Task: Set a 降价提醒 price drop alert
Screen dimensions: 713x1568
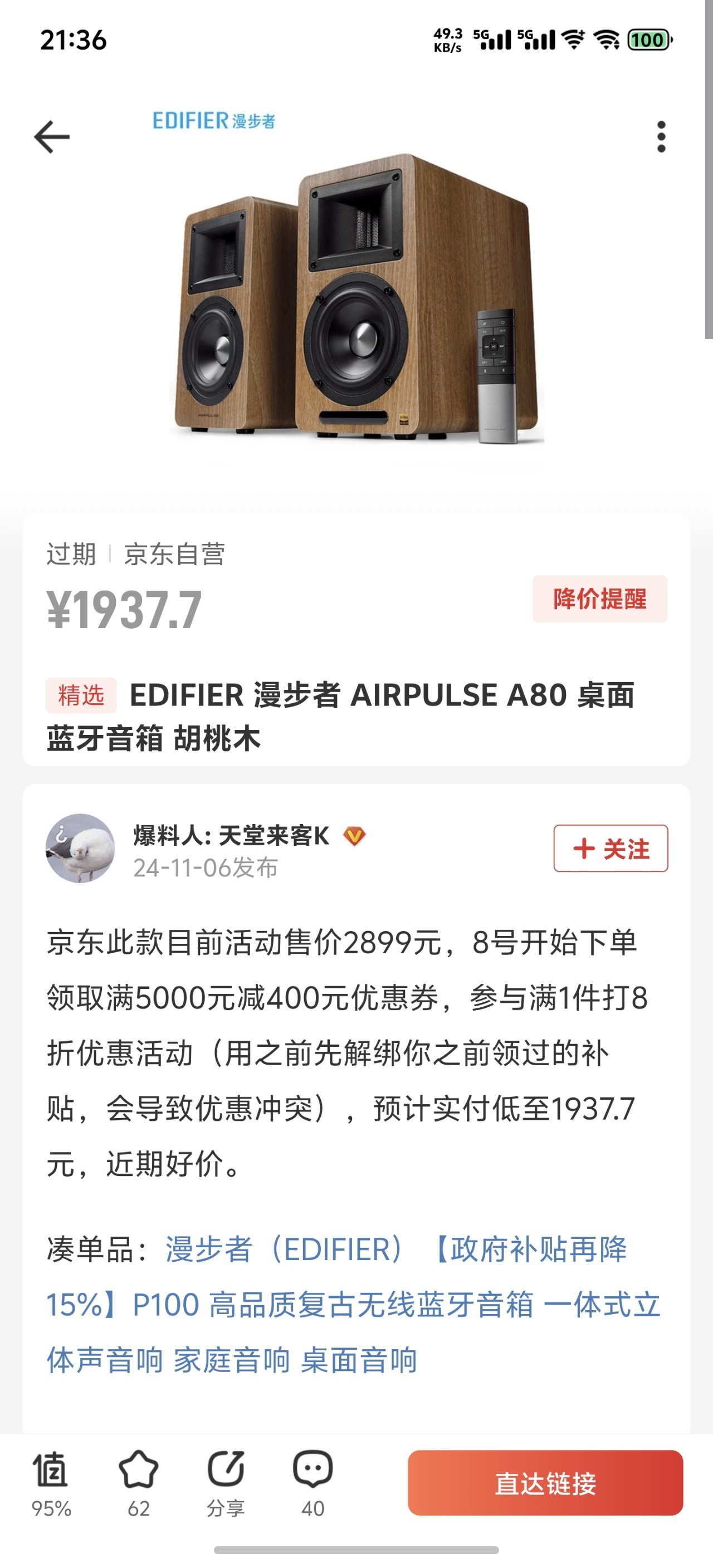Action: tap(599, 599)
